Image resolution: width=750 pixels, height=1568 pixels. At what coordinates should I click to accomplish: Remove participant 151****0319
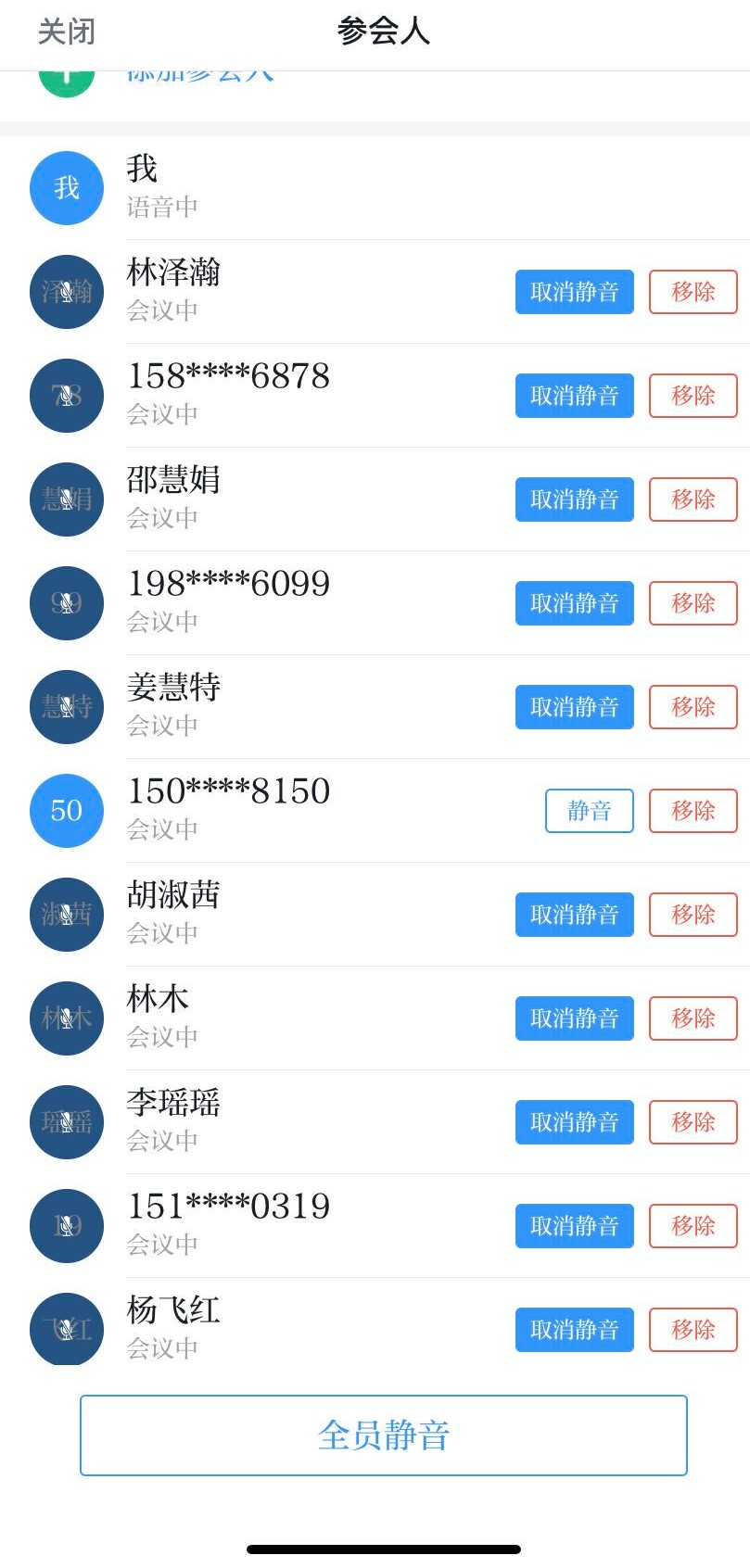[x=693, y=1226]
